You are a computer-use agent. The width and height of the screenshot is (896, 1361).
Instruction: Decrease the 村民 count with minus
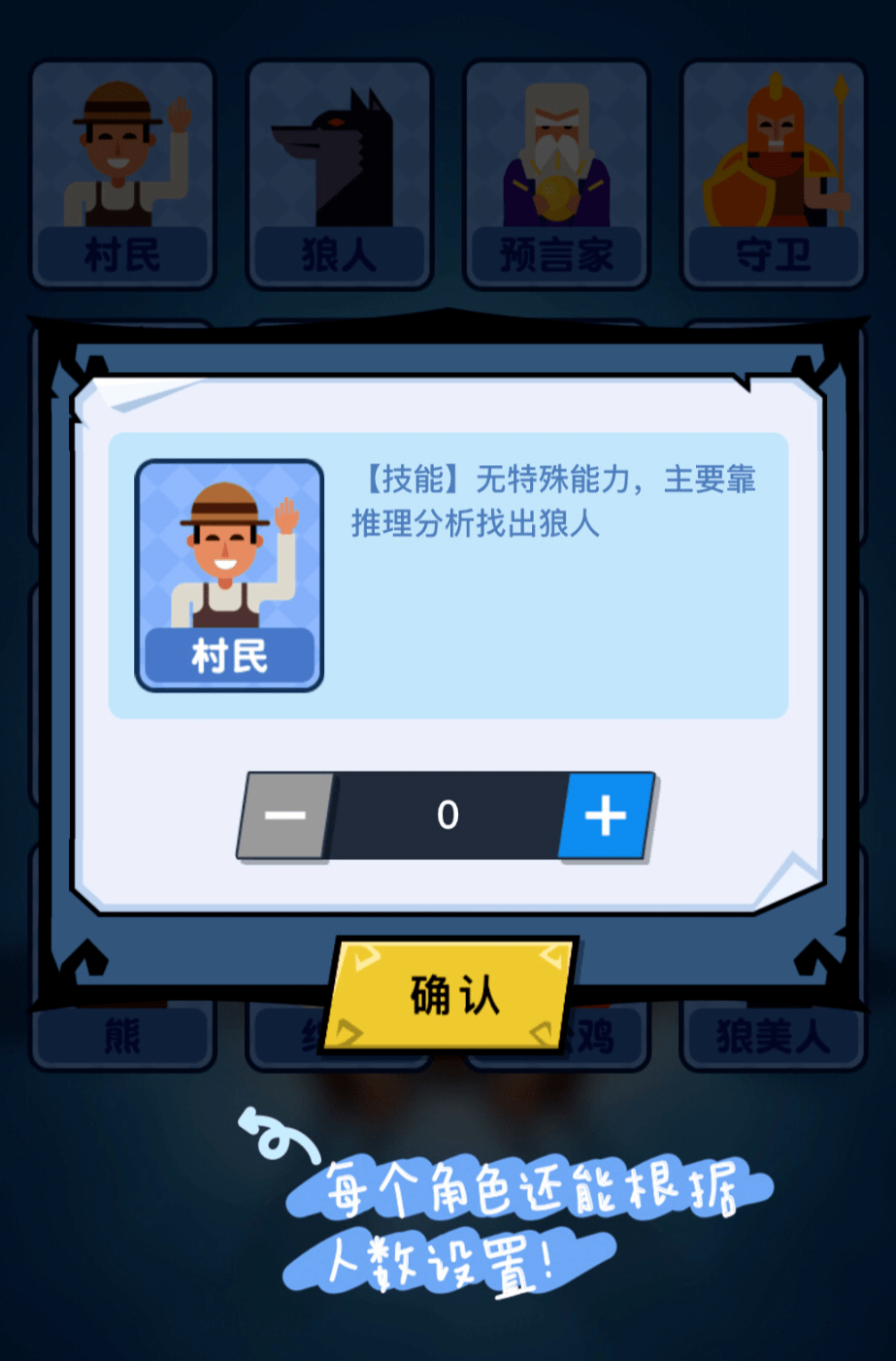pyautogui.click(x=285, y=815)
